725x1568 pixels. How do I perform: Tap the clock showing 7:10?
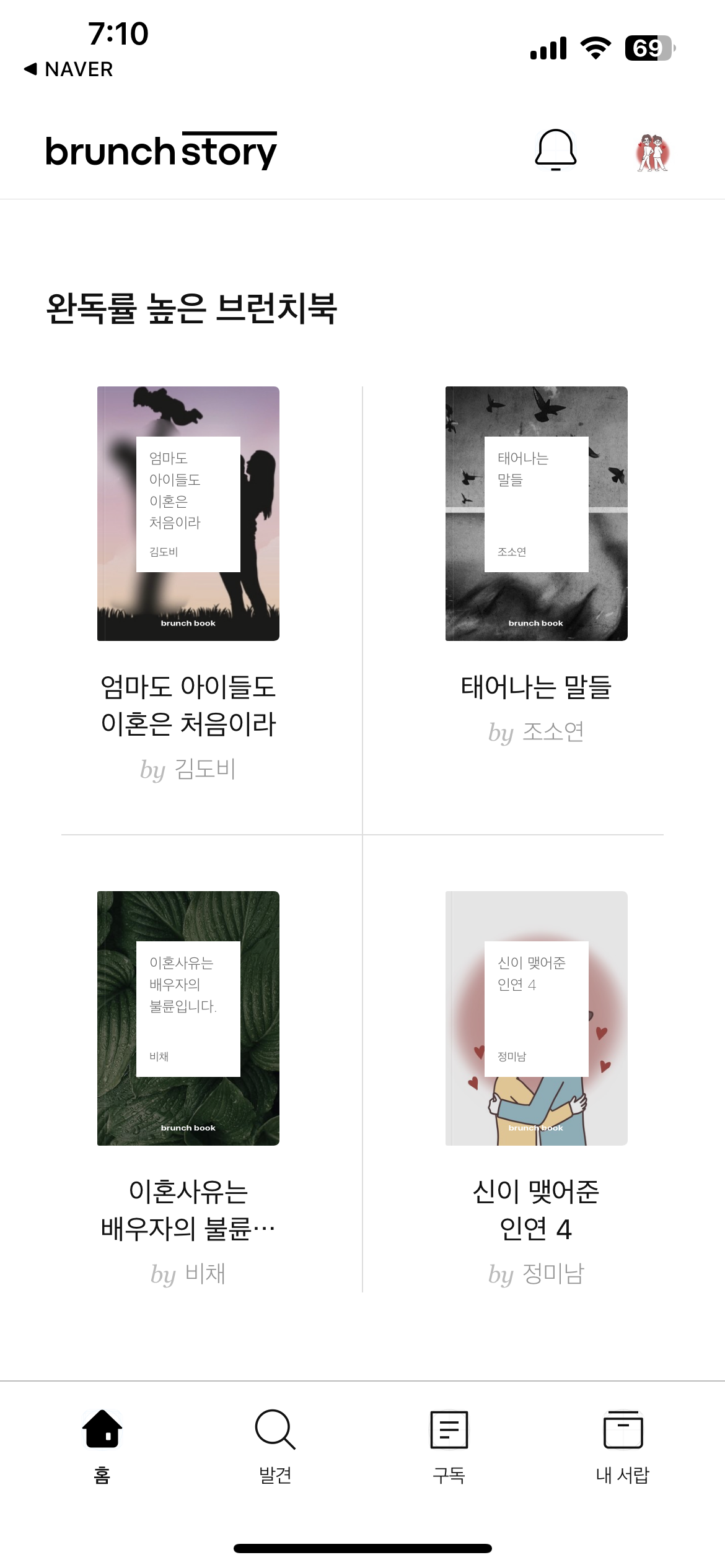coord(119,35)
